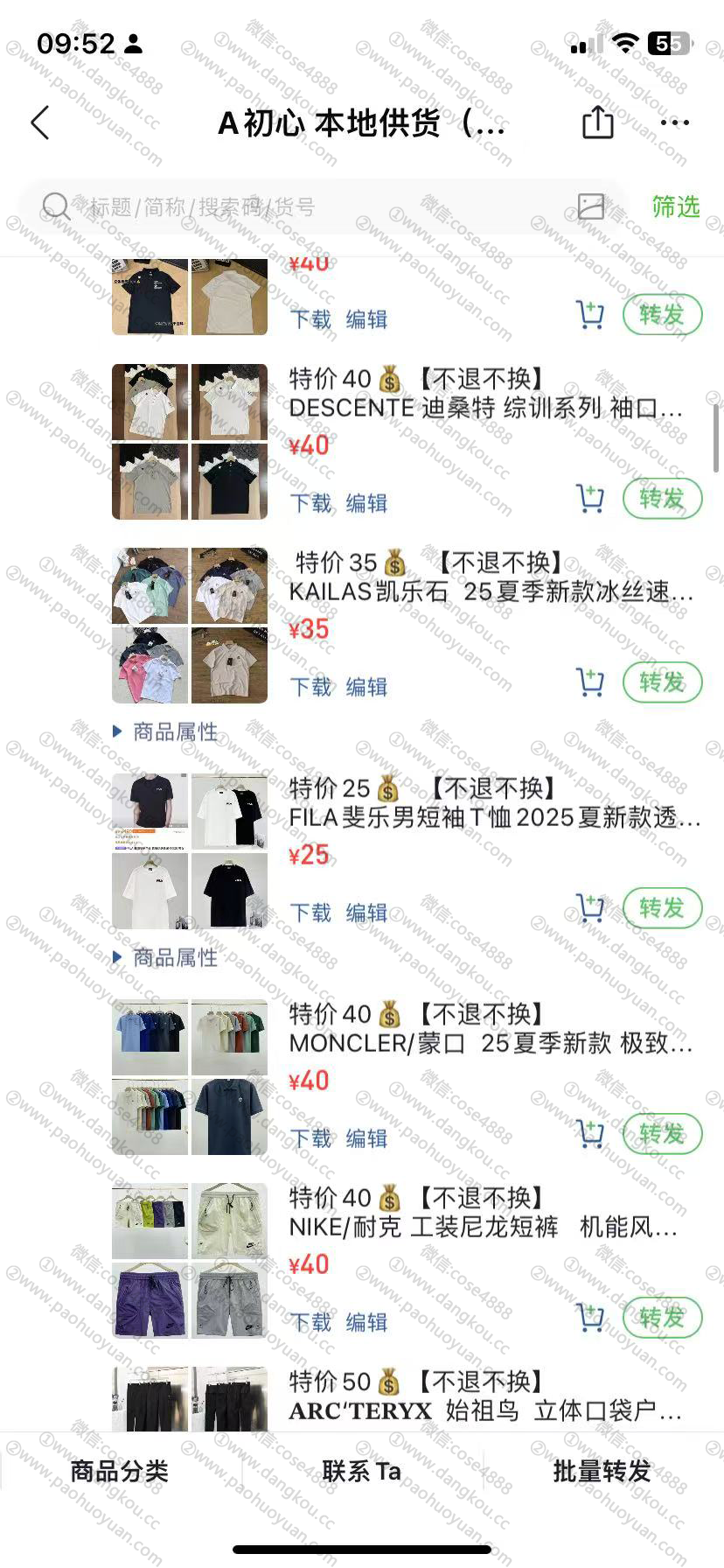Forward the DESCENTE item with 转发
This screenshot has height=1568, width=724.
tap(662, 499)
